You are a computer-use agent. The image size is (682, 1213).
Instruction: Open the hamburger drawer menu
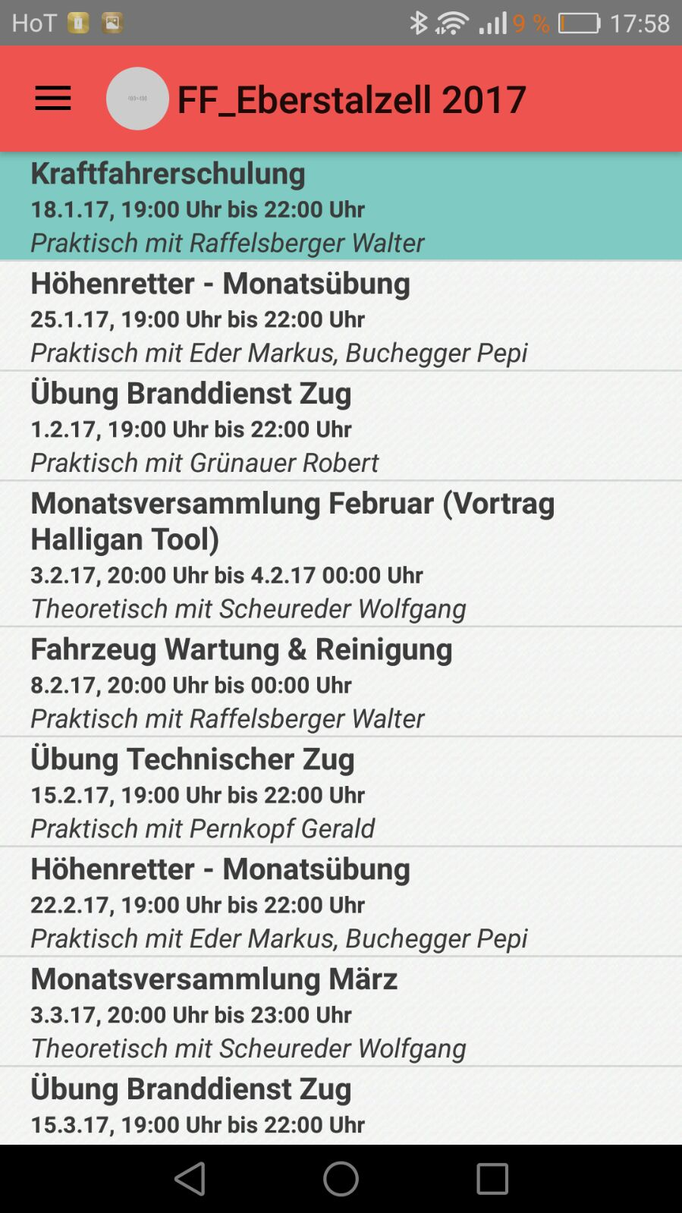(53, 98)
